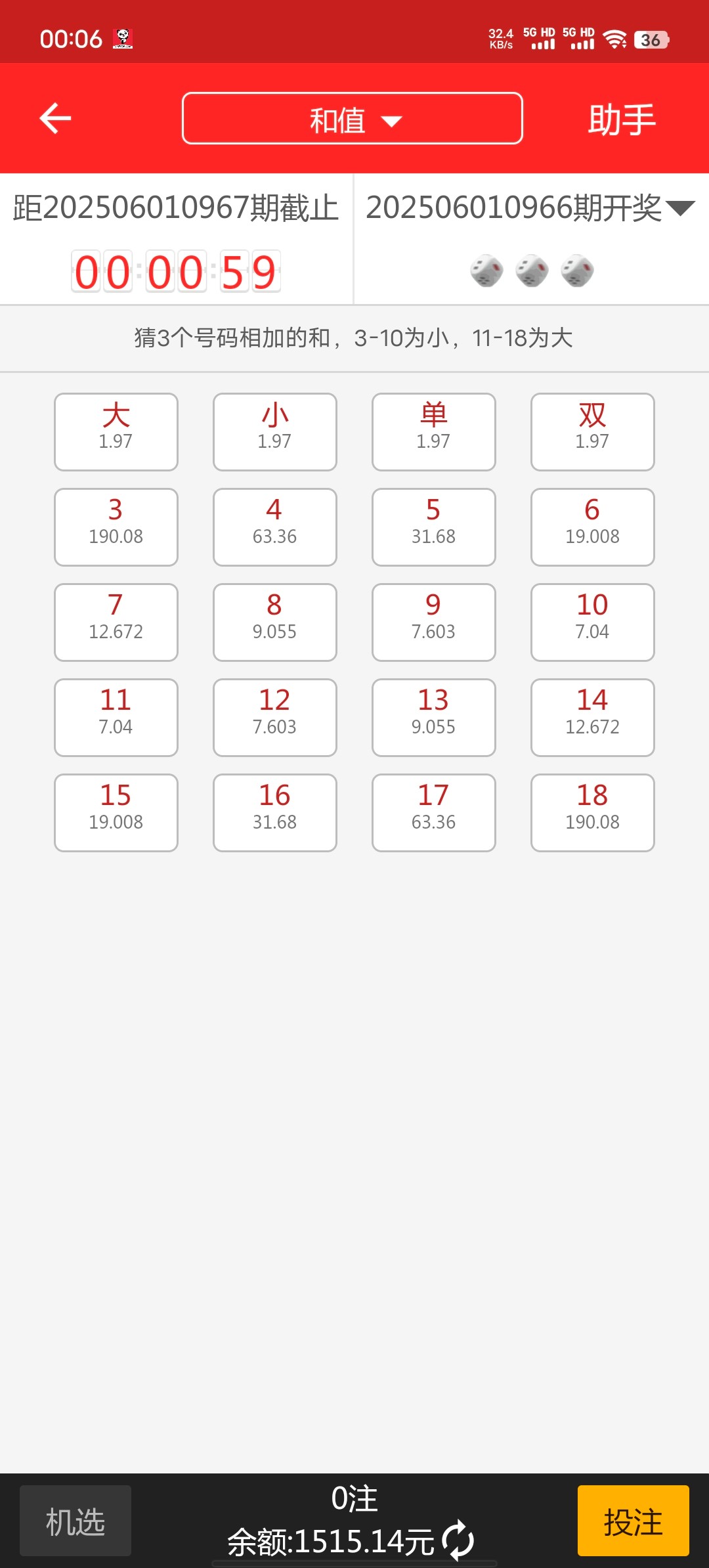Viewport: 709px width, 1568px height.
Task: Select the 大 bet option
Action: [116, 431]
